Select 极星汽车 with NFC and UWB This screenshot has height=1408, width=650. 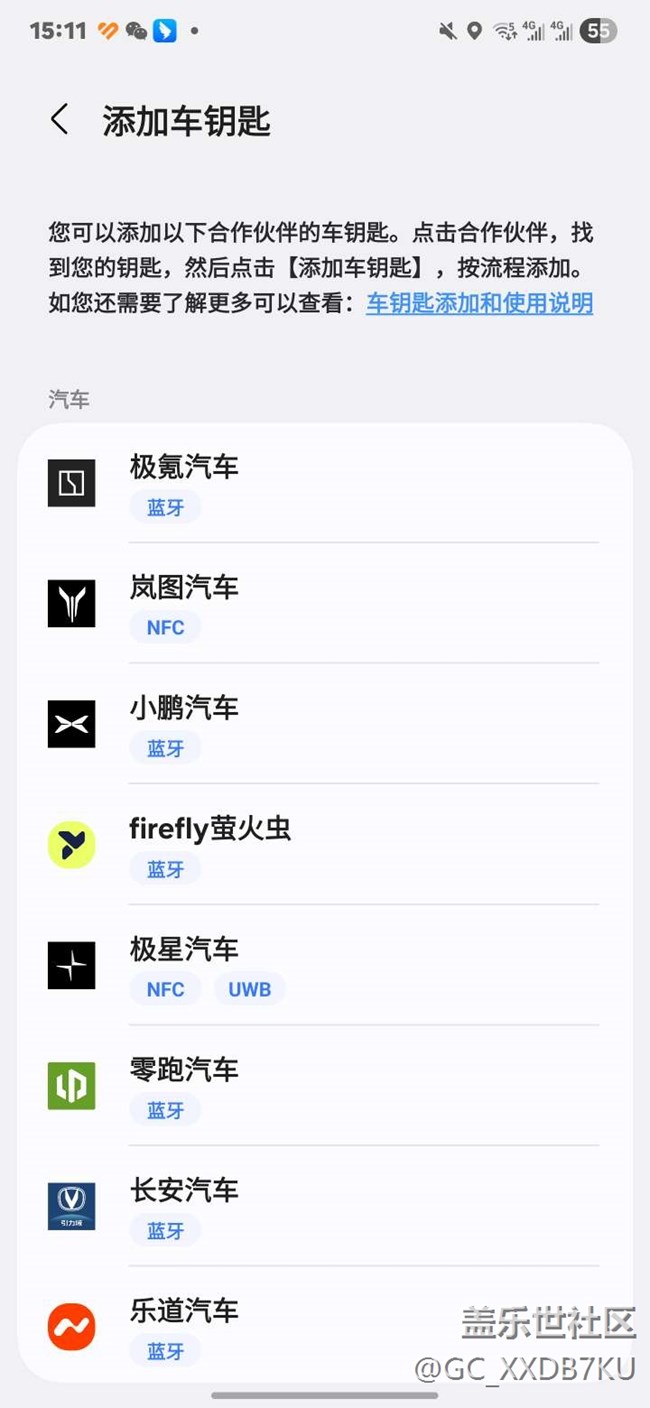click(x=324, y=966)
